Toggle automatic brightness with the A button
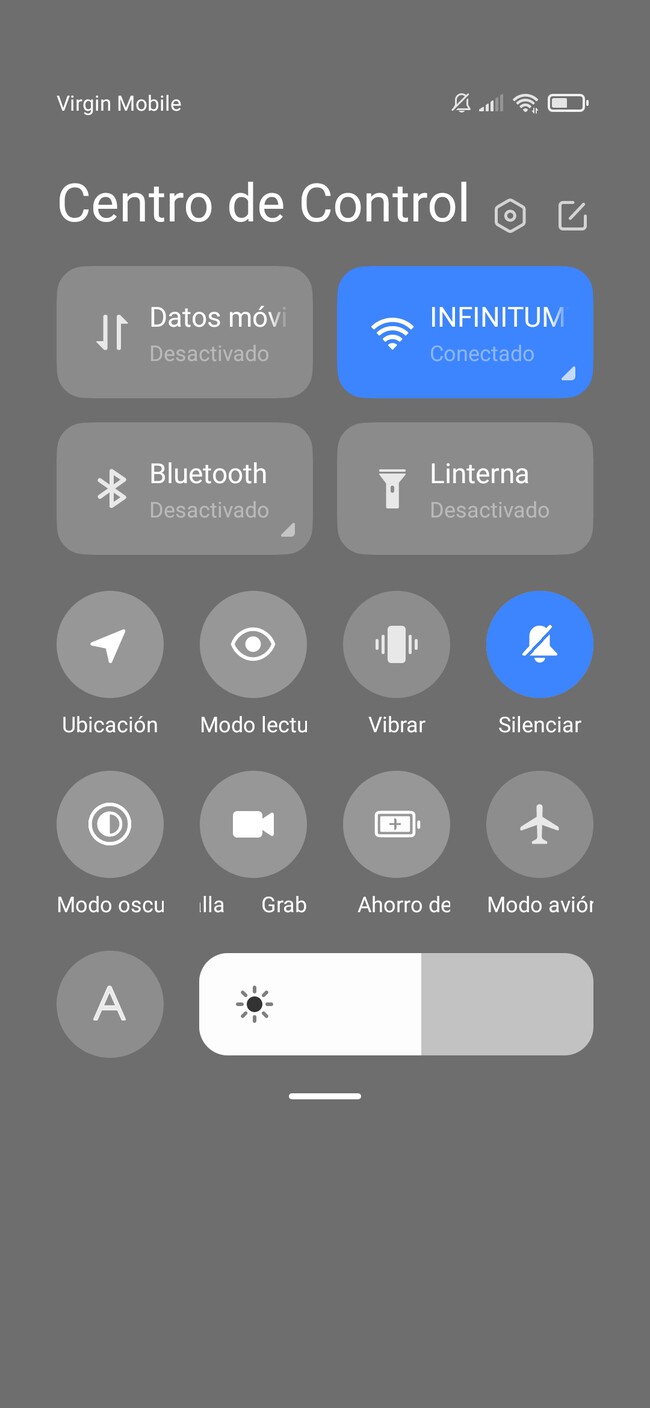Viewport: 650px width, 1408px height. click(110, 1004)
